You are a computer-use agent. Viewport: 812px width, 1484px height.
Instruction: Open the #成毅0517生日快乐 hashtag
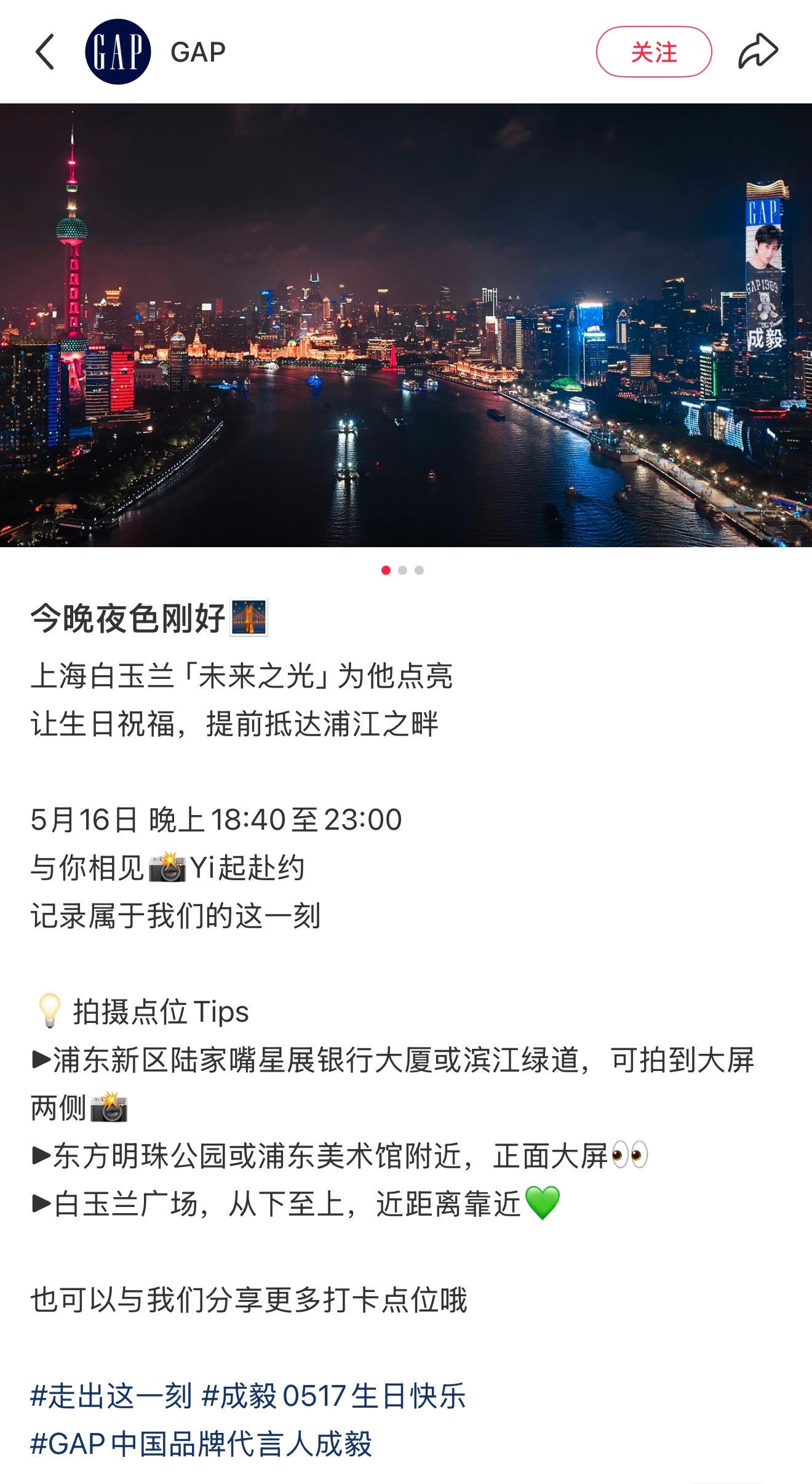[333, 1396]
